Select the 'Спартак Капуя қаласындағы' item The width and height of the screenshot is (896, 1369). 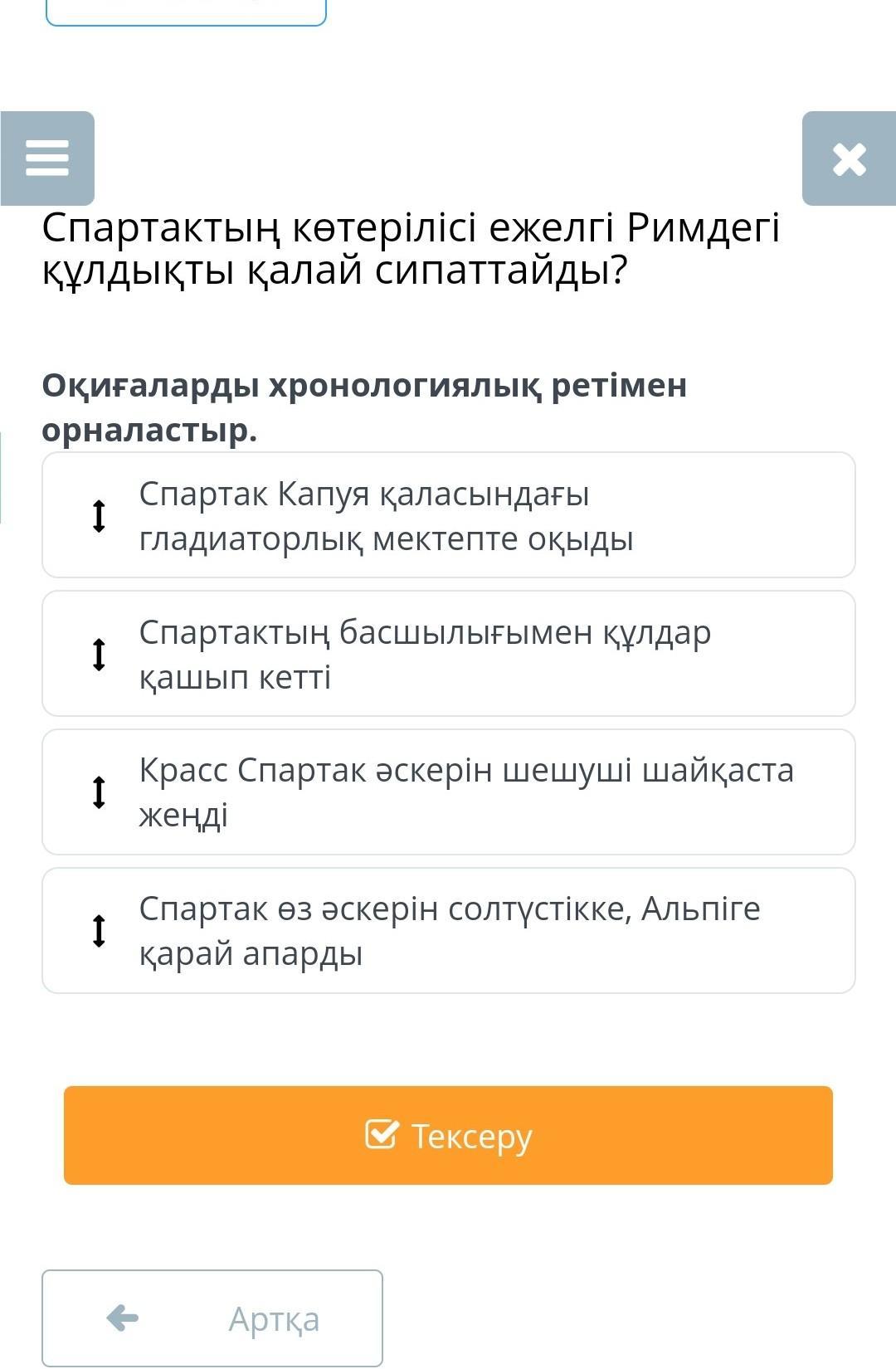click(x=448, y=515)
